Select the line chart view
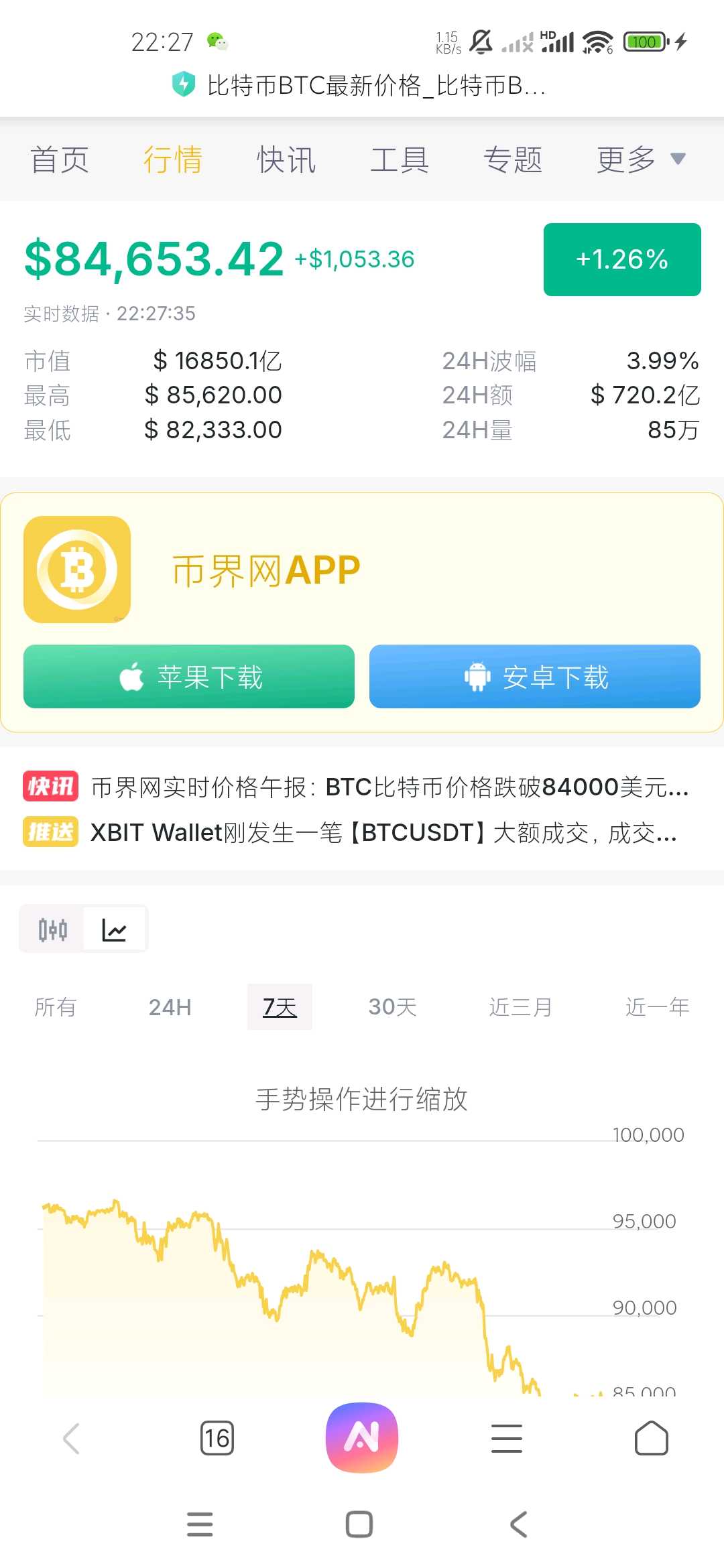This screenshot has height=1568, width=724. [x=114, y=929]
